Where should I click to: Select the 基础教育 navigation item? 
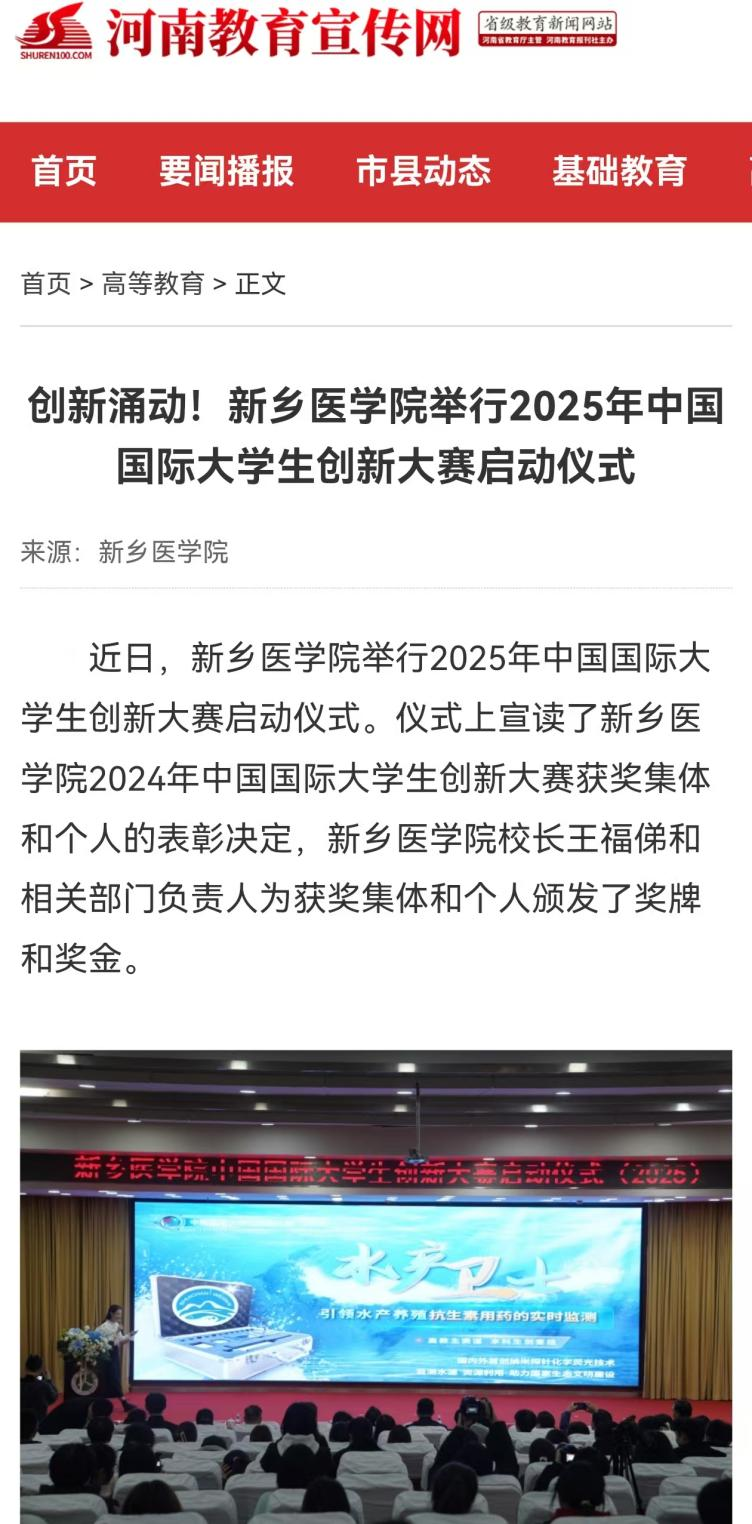coord(619,171)
